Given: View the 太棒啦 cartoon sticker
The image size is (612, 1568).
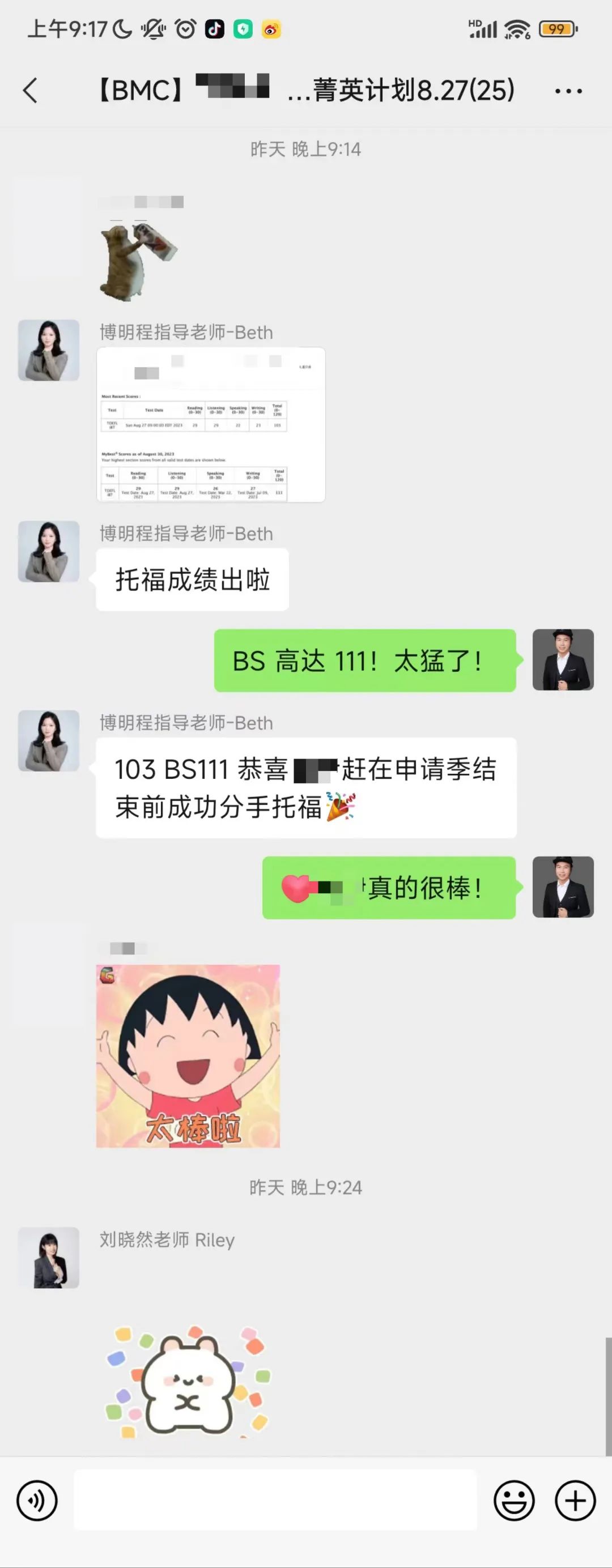Looking at the screenshot, I should coord(188,1055).
